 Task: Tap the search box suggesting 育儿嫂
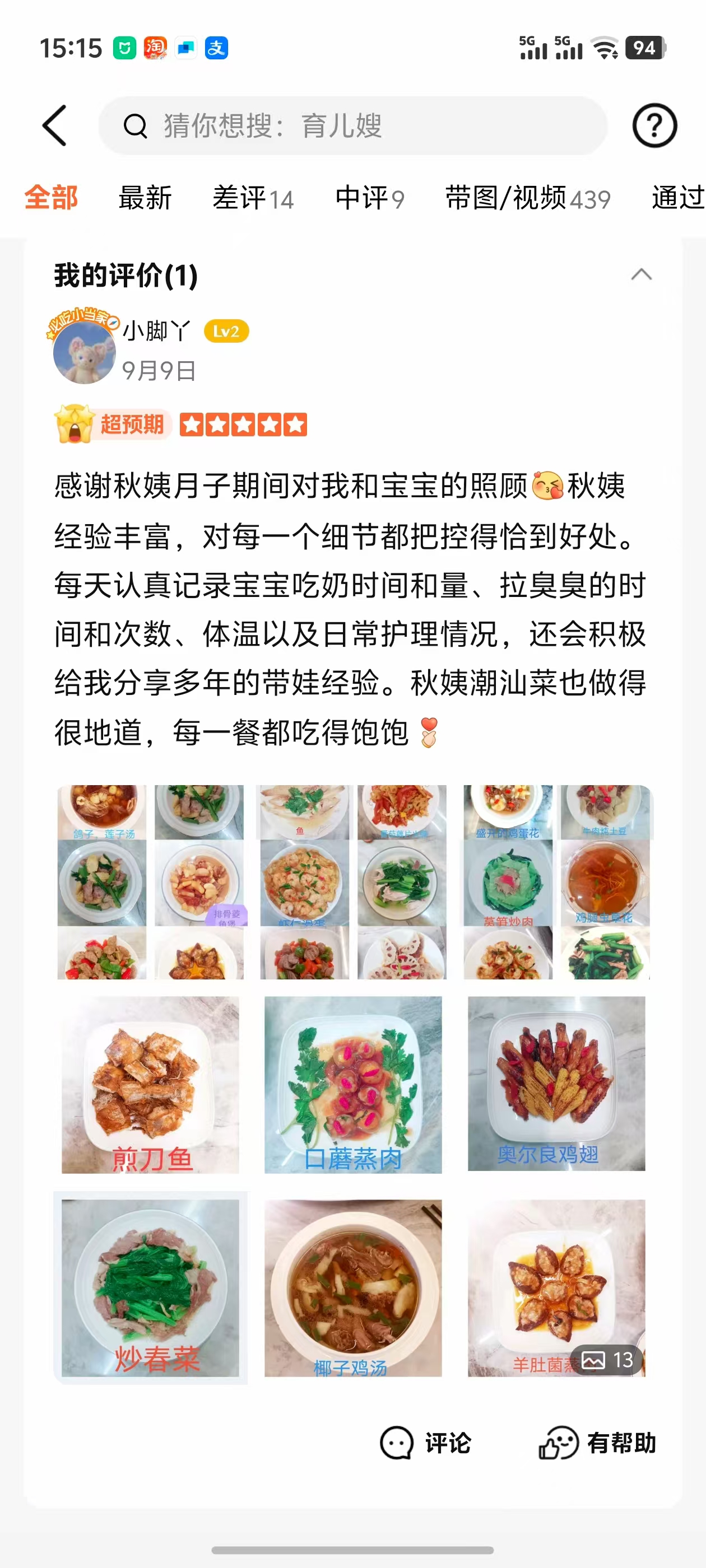pyautogui.click(x=352, y=126)
